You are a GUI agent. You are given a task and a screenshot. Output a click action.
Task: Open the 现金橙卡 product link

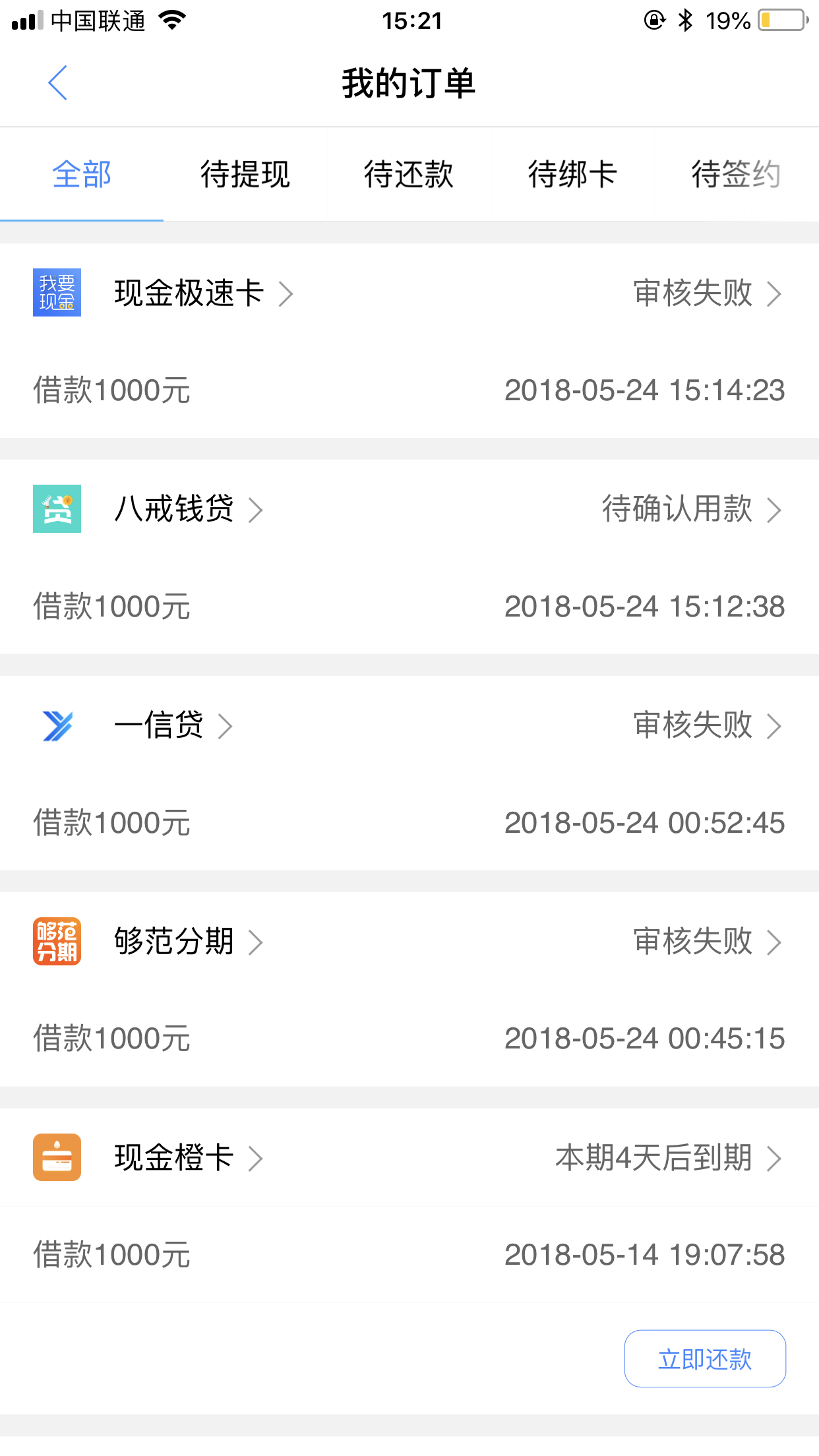pyautogui.click(x=189, y=1158)
